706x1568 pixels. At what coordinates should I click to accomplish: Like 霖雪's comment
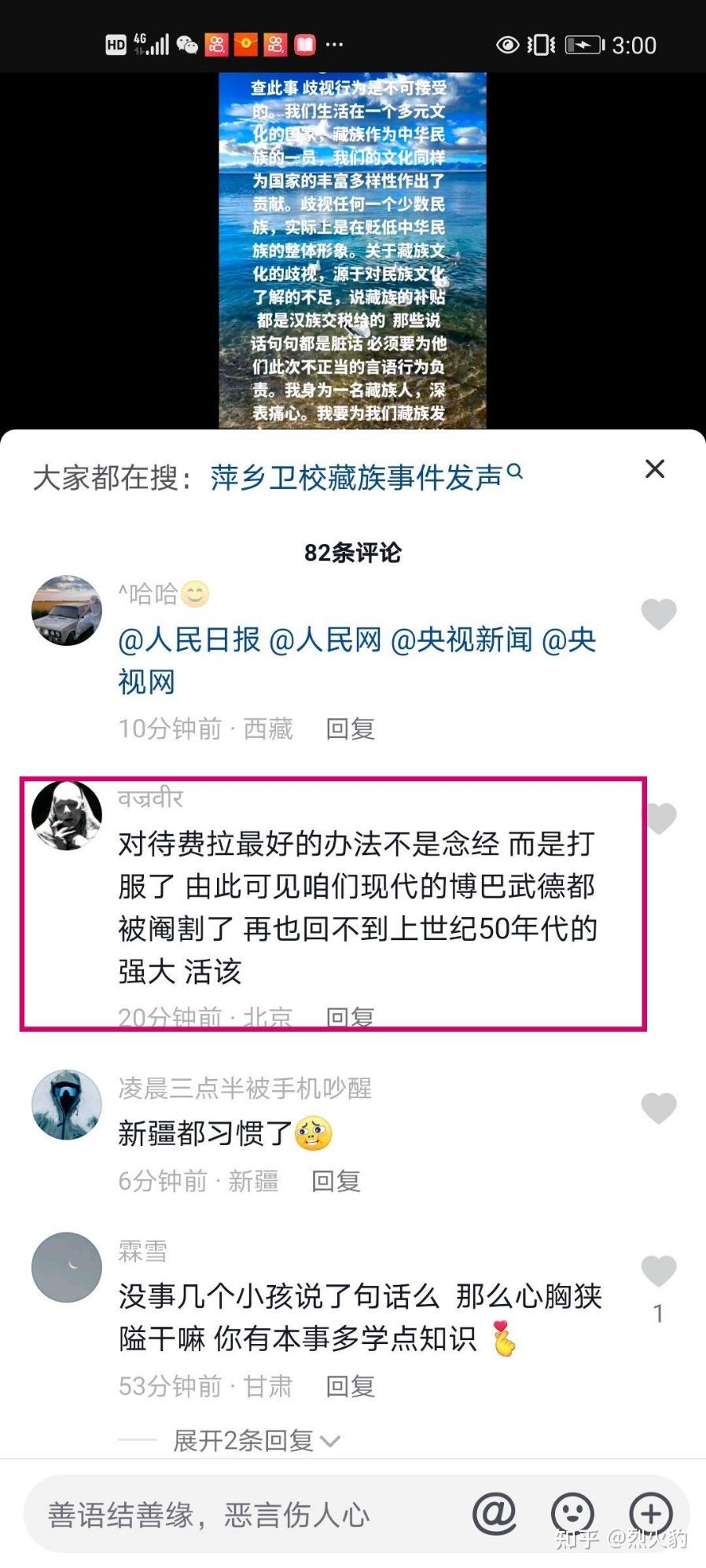[x=659, y=1271]
